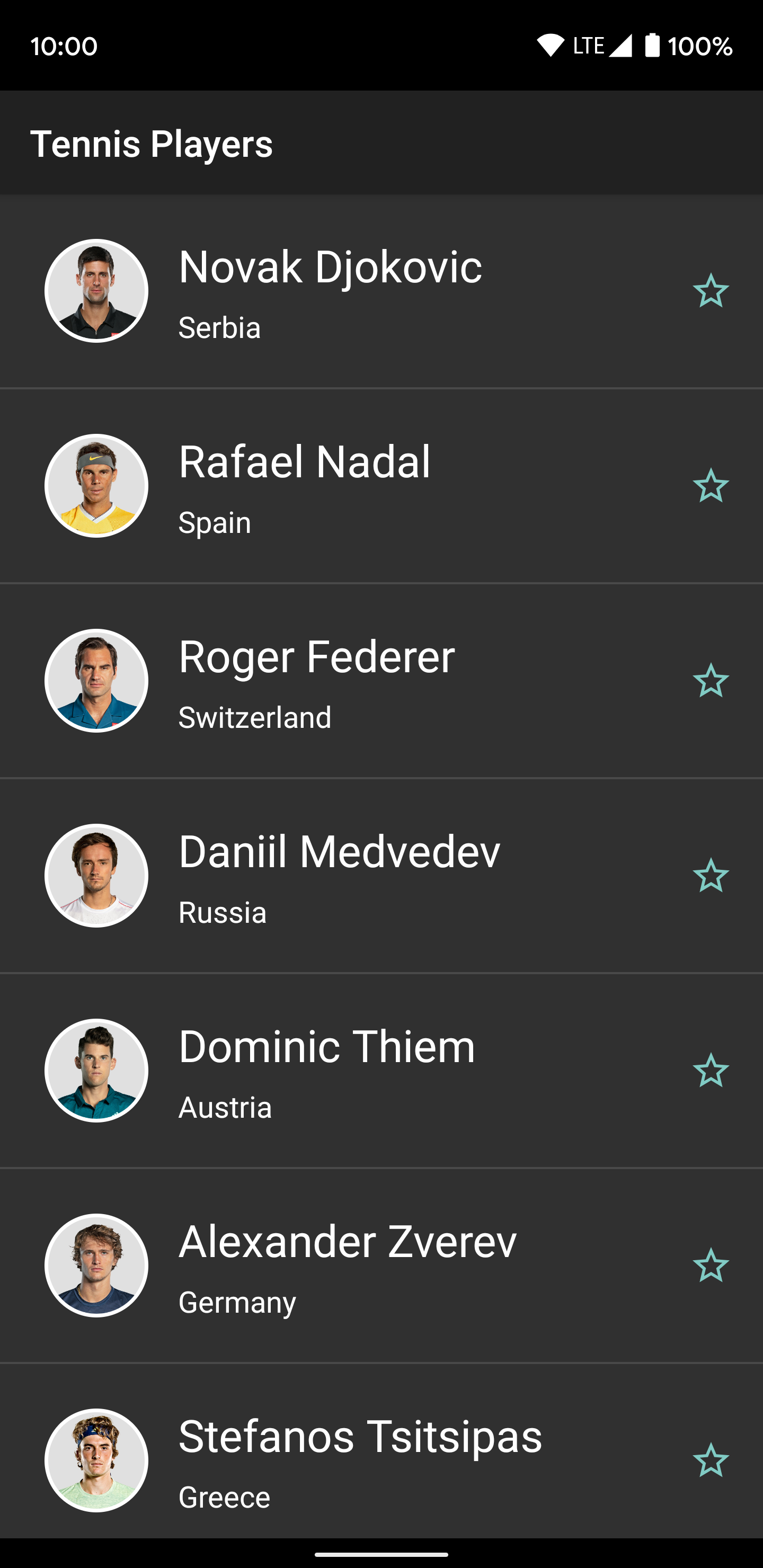763x1568 pixels.
Task: Star Rafael Nadal as a favorite
Action: [711, 486]
